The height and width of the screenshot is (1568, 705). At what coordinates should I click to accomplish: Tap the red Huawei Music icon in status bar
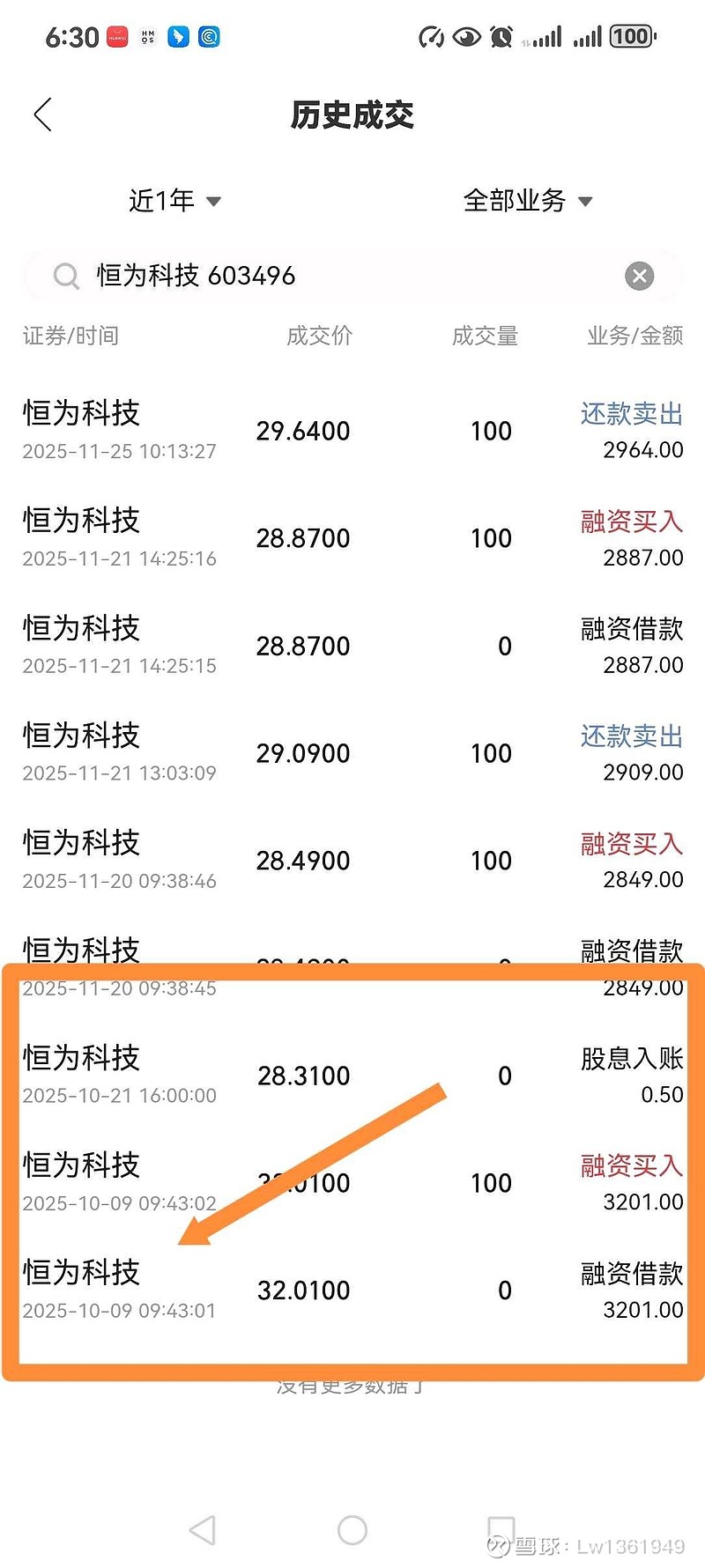pos(115,37)
